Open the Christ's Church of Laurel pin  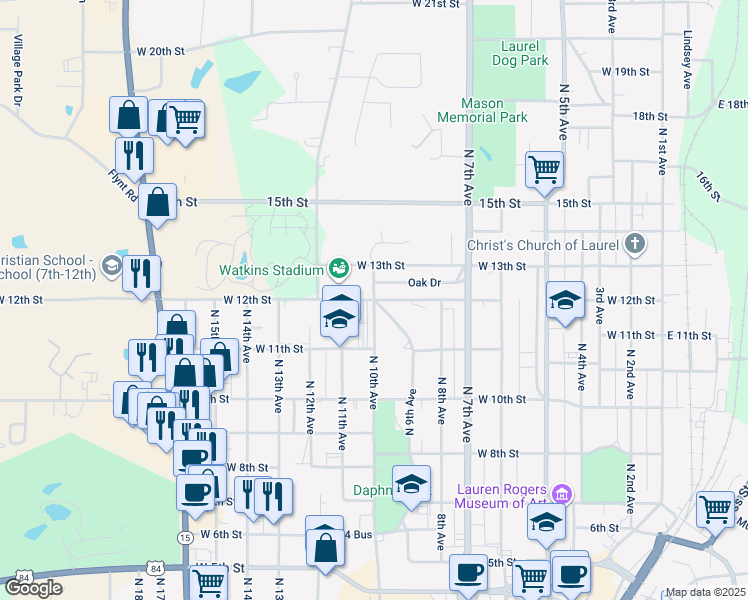coord(633,243)
